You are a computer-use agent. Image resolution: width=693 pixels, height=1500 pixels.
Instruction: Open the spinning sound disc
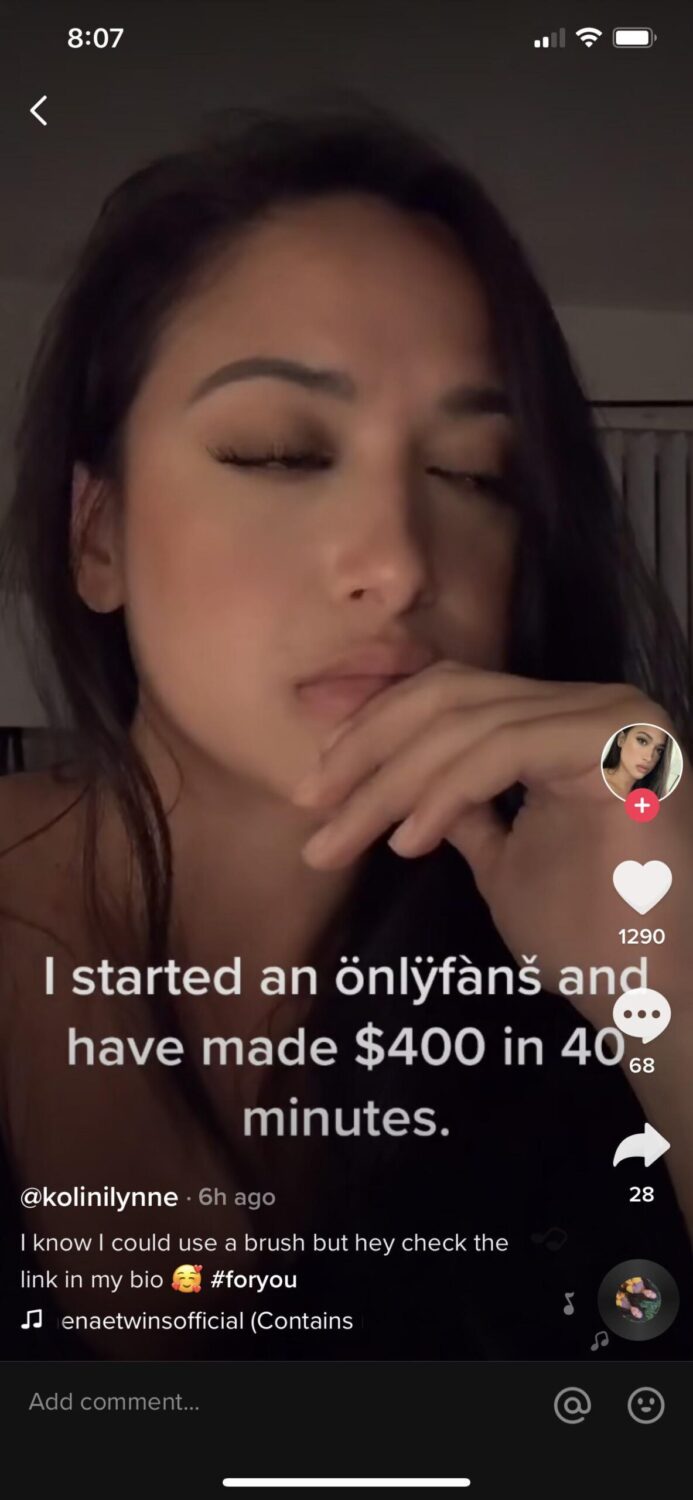[x=637, y=1299]
